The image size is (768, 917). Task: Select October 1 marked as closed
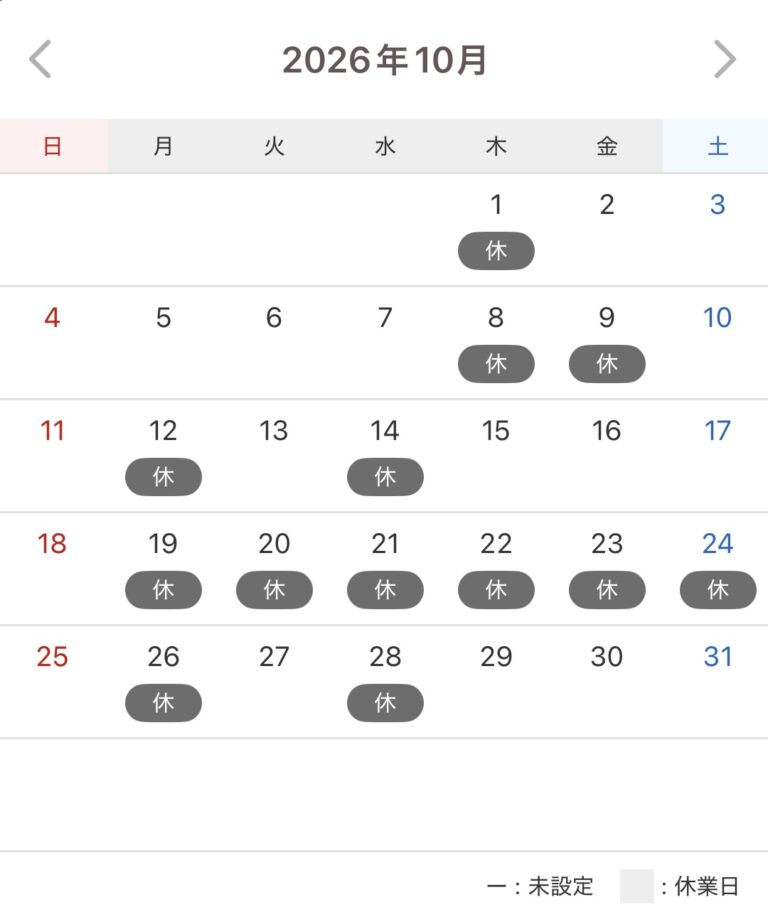(496, 230)
